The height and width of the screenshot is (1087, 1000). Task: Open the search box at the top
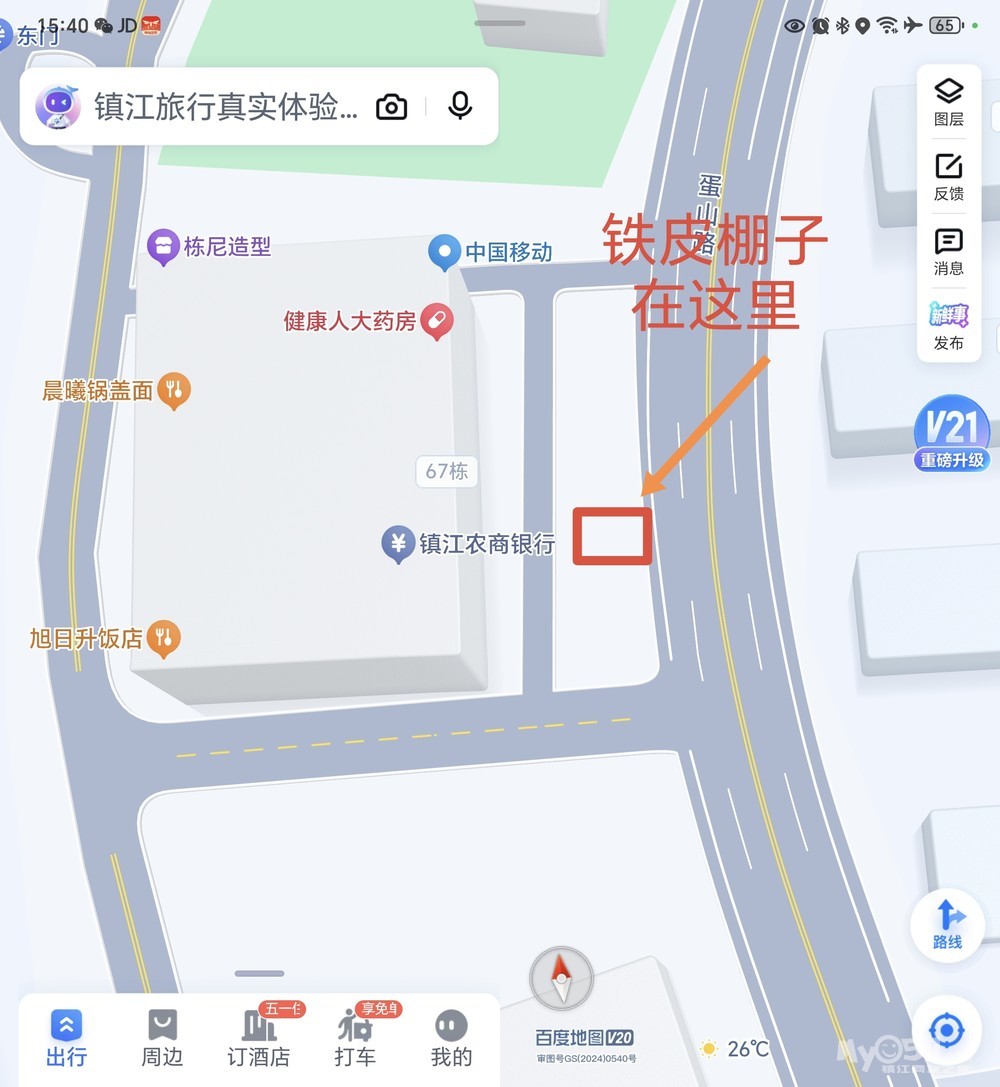coord(225,106)
